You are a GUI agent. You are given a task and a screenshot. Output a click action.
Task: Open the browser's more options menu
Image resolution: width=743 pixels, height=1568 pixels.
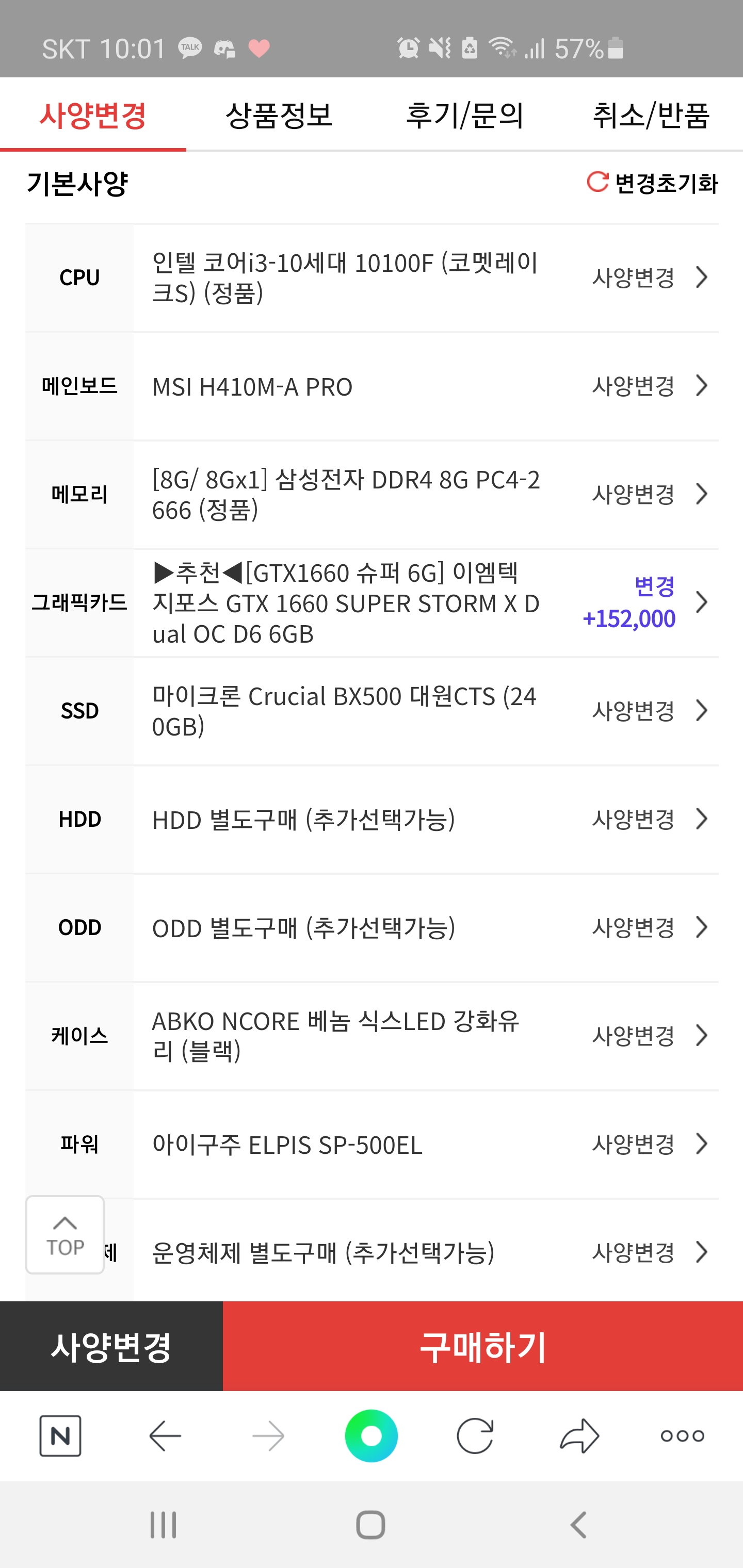coord(682,1436)
